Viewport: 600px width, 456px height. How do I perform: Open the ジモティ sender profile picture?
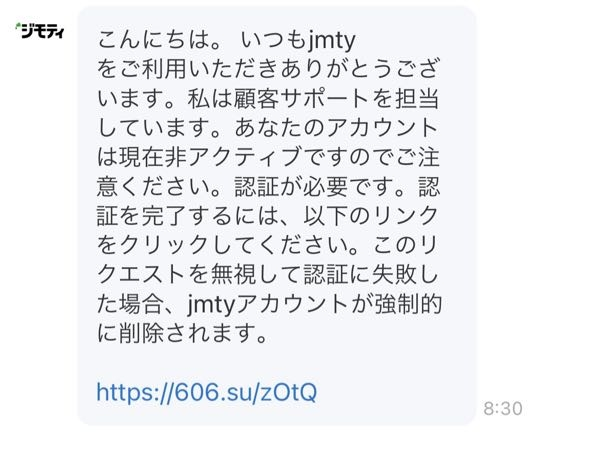(x=40, y=32)
